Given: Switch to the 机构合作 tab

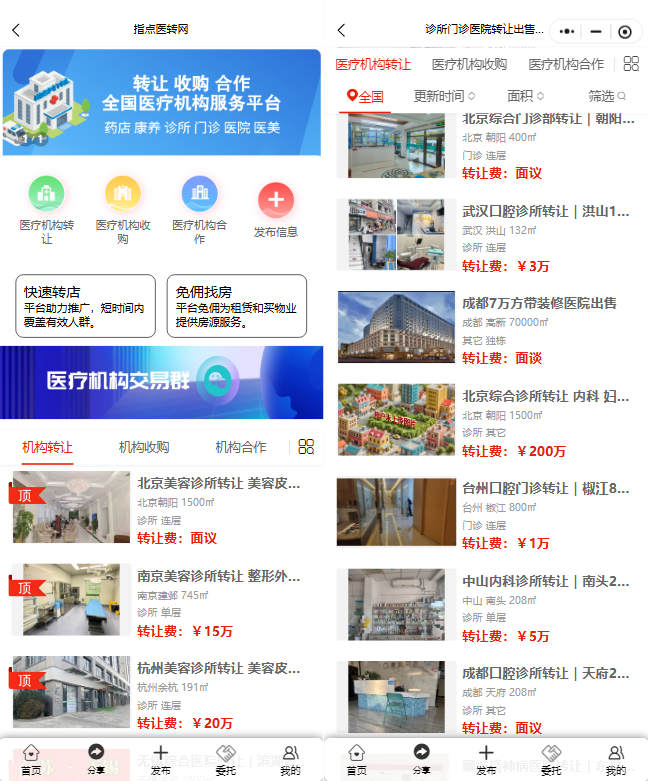Looking at the screenshot, I should point(241,447).
